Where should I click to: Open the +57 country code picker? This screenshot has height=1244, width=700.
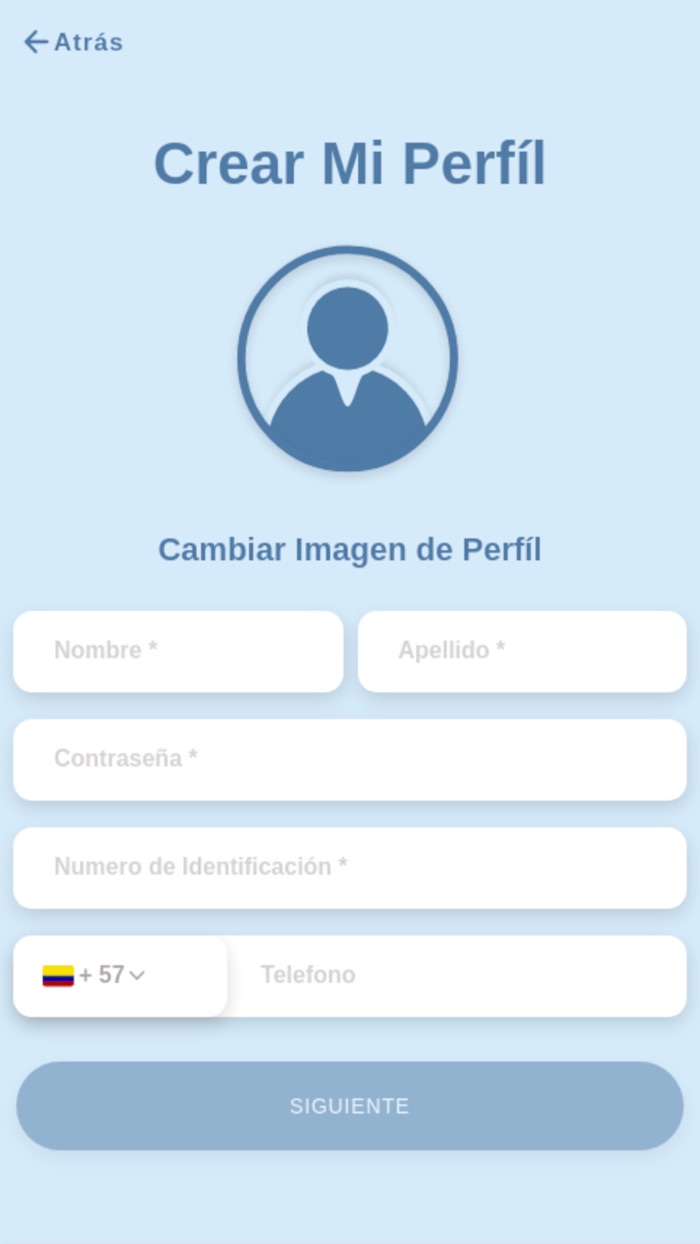click(x=95, y=975)
